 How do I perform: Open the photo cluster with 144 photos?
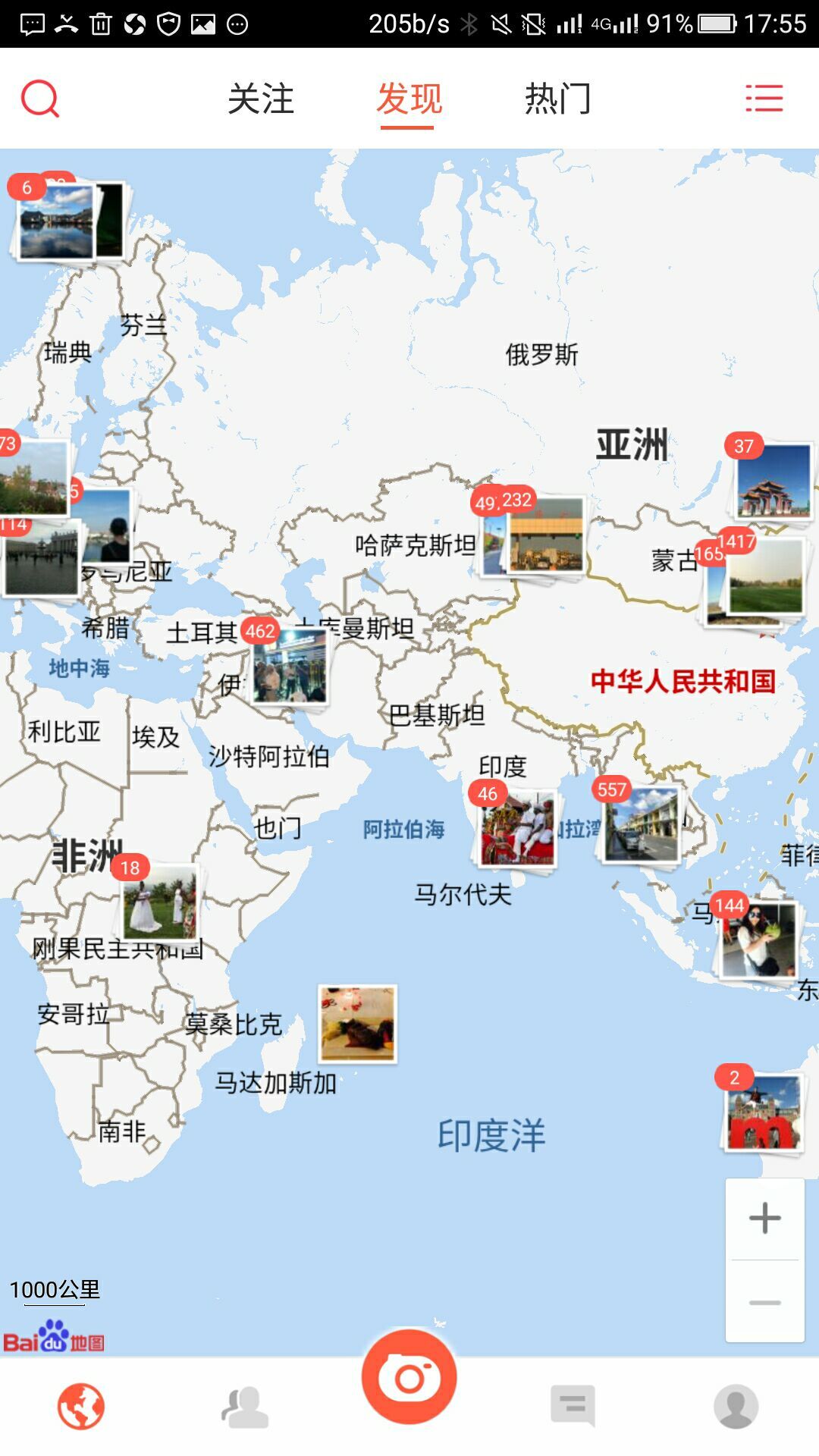pyautogui.click(x=758, y=940)
